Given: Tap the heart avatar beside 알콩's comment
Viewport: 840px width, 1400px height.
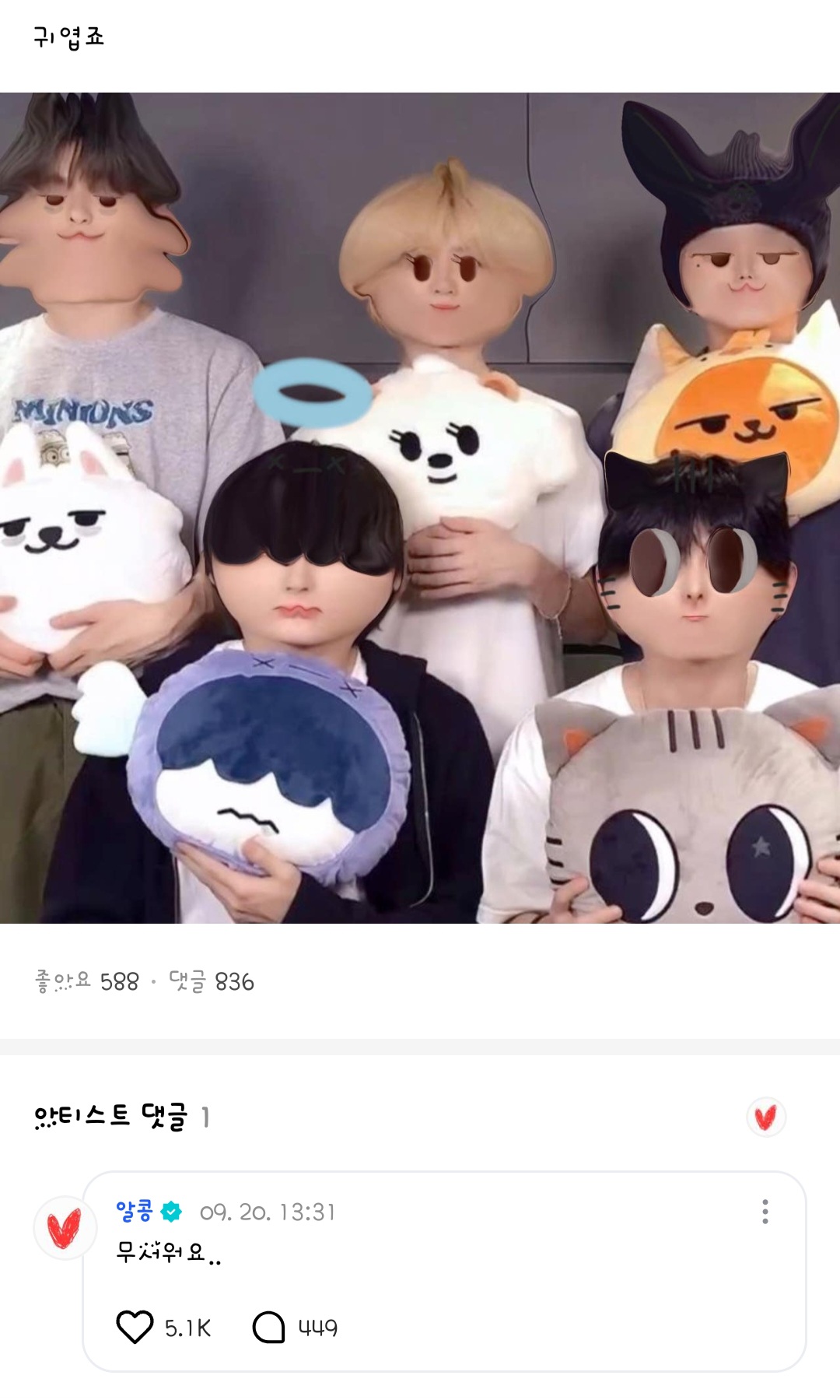Looking at the screenshot, I should [65, 1227].
